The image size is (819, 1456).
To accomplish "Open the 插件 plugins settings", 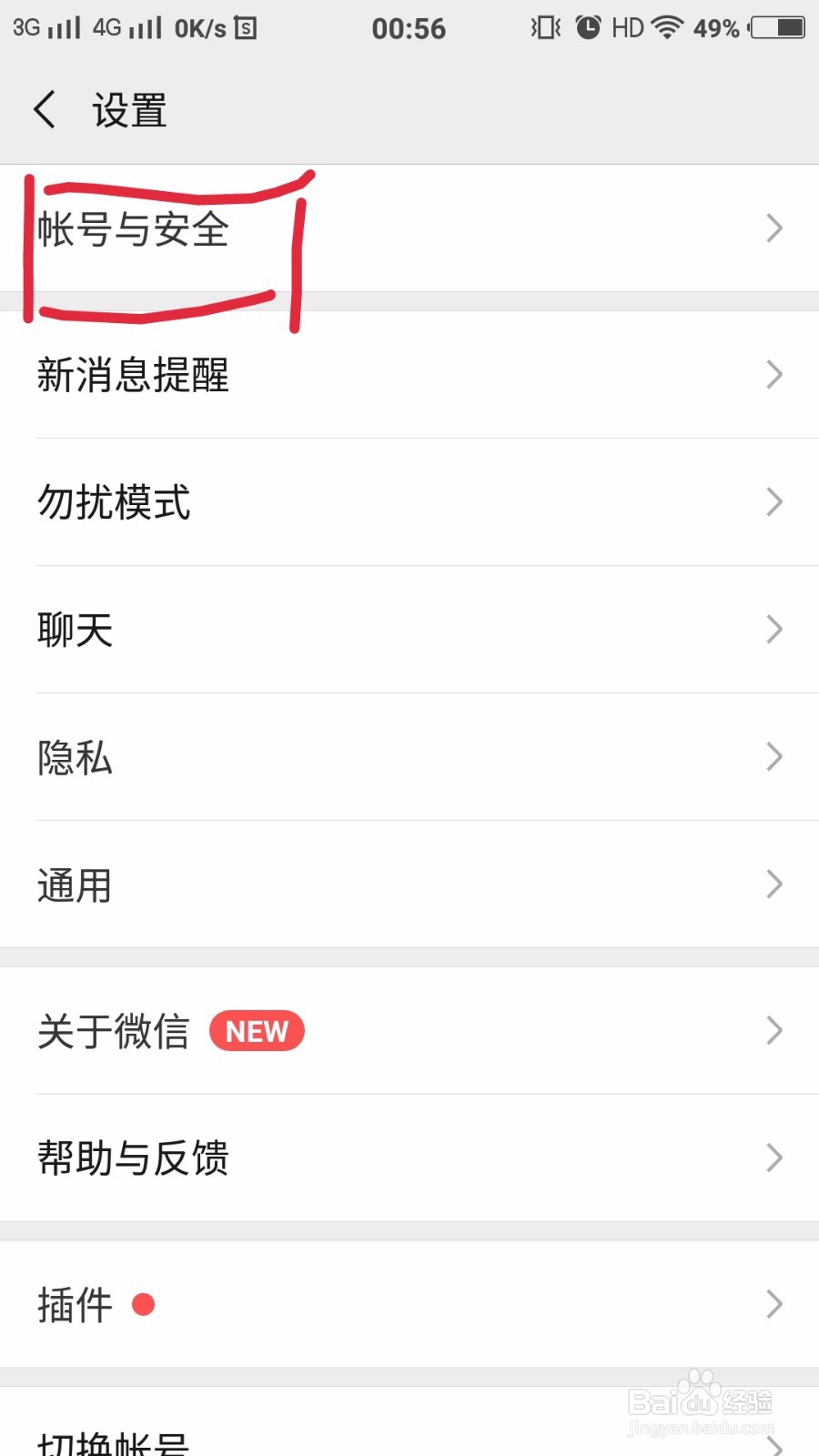I will click(x=409, y=1305).
